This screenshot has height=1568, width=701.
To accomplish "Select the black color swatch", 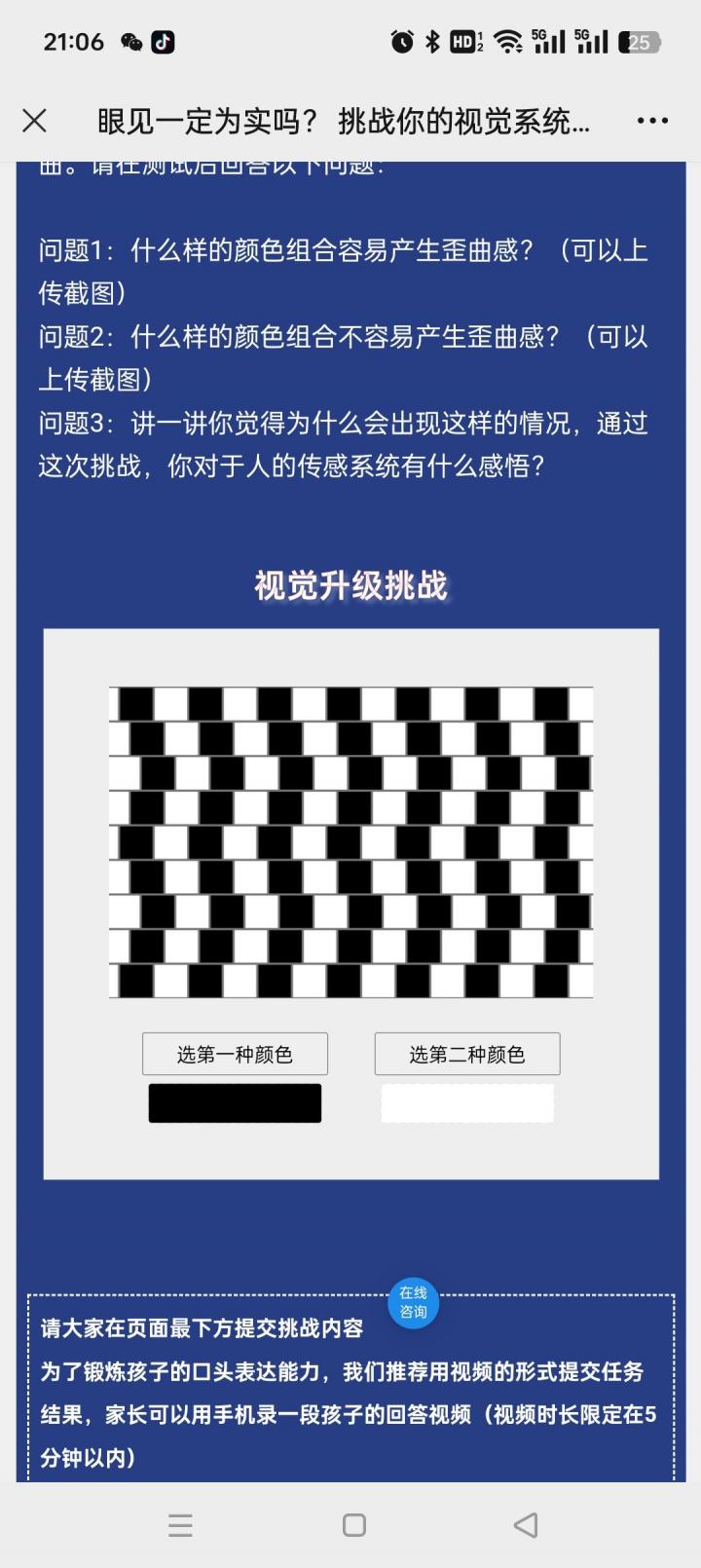I will point(235,1103).
